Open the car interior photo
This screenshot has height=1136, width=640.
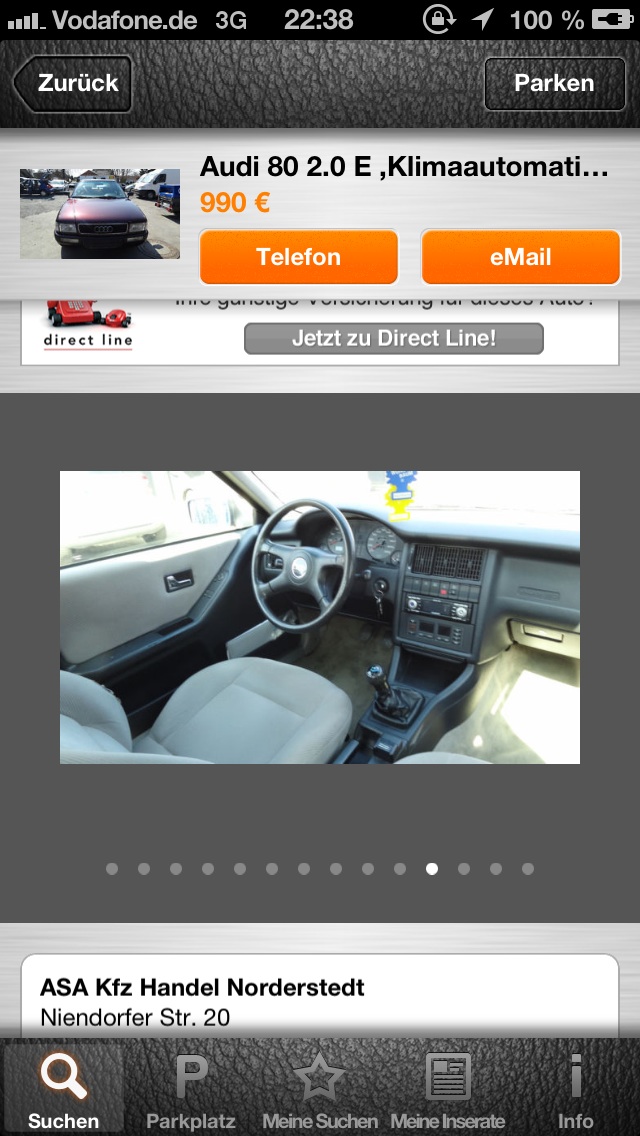pos(320,617)
